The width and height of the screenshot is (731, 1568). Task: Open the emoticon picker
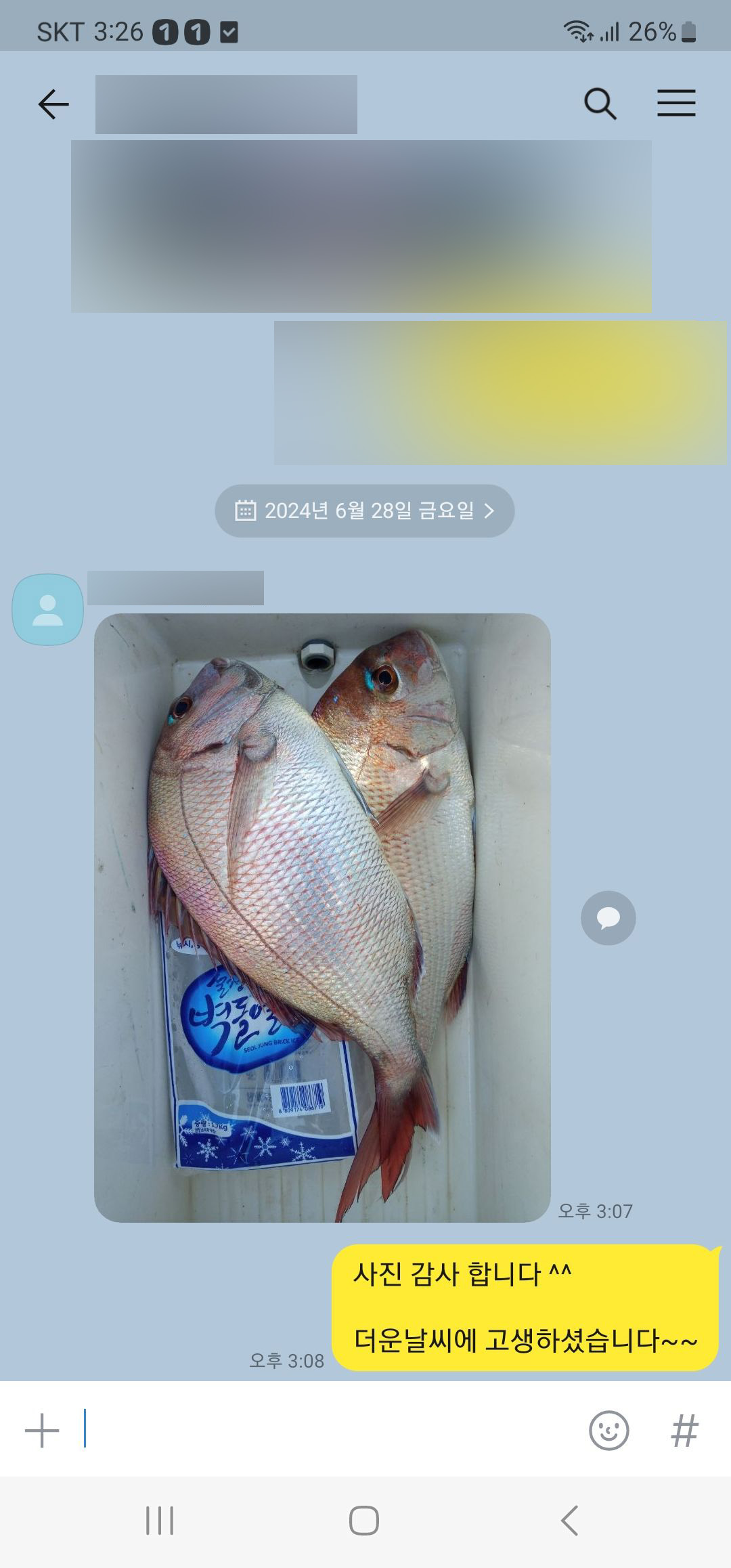608,1430
